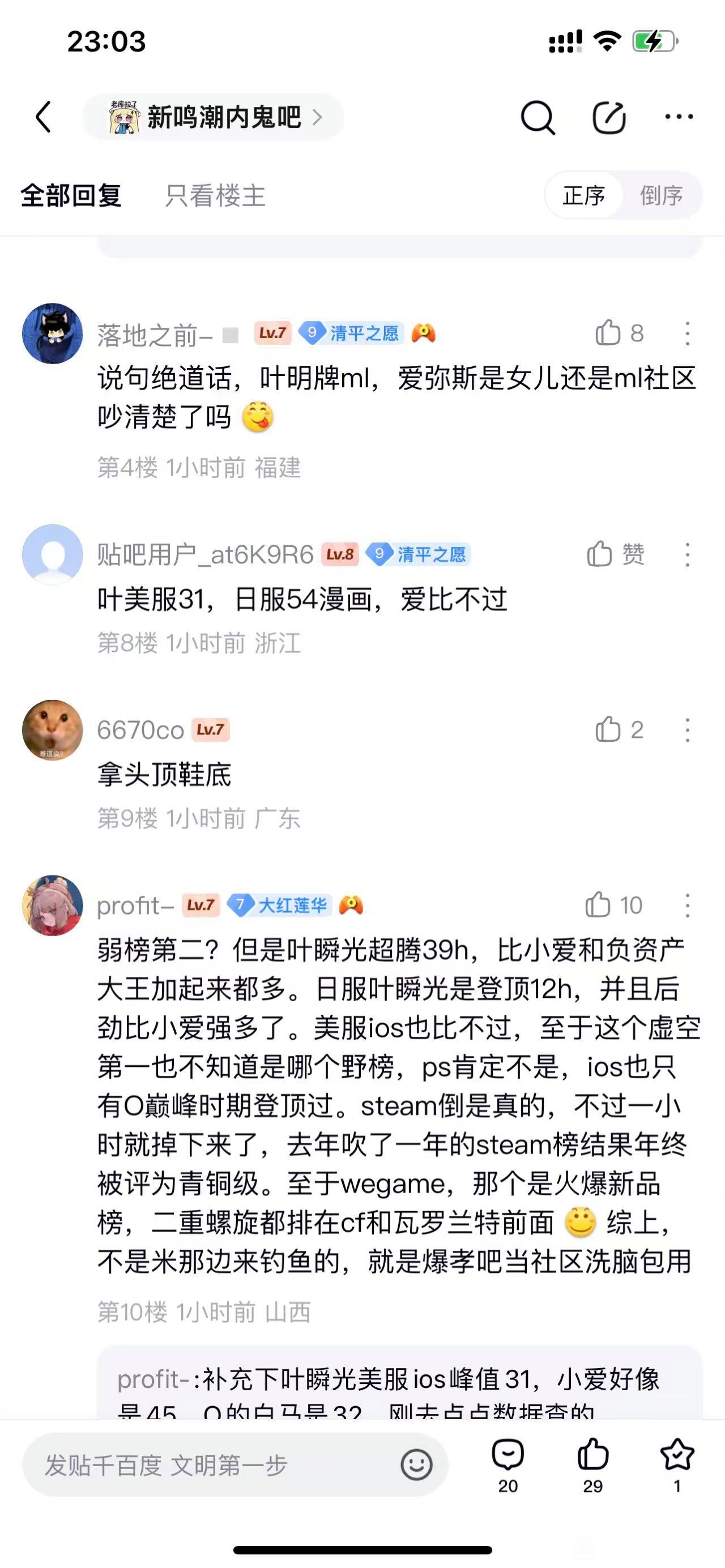Like the comment by 6670co

coord(608,729)
